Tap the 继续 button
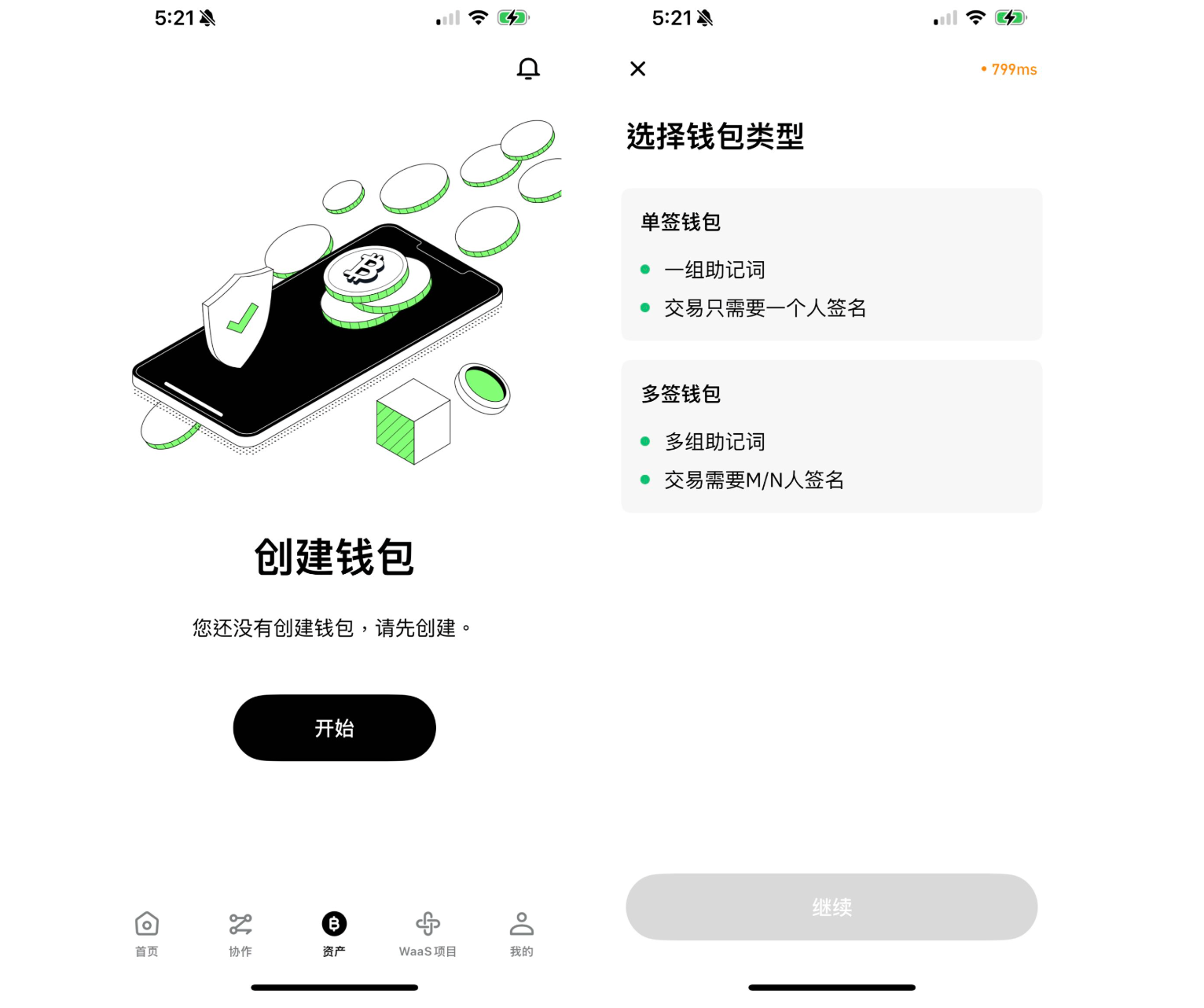 (x=831, y=907)
